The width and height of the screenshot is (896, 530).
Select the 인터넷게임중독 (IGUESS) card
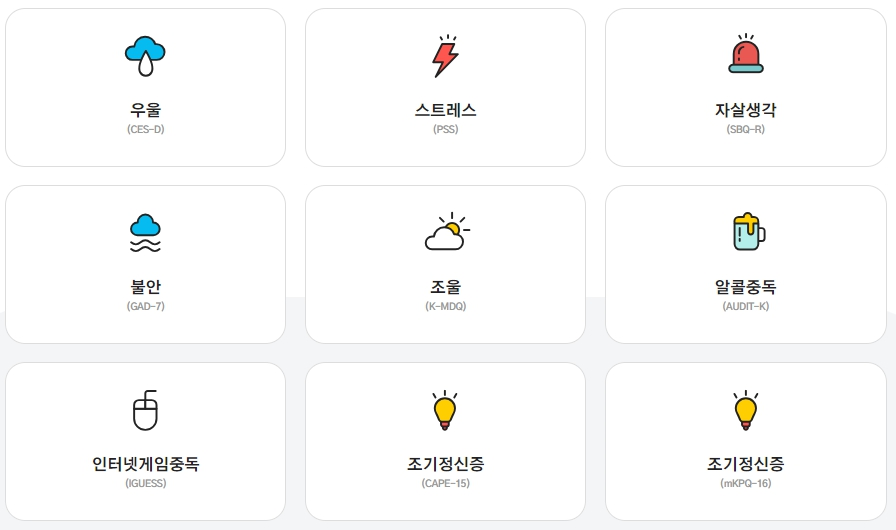(145, 442)
